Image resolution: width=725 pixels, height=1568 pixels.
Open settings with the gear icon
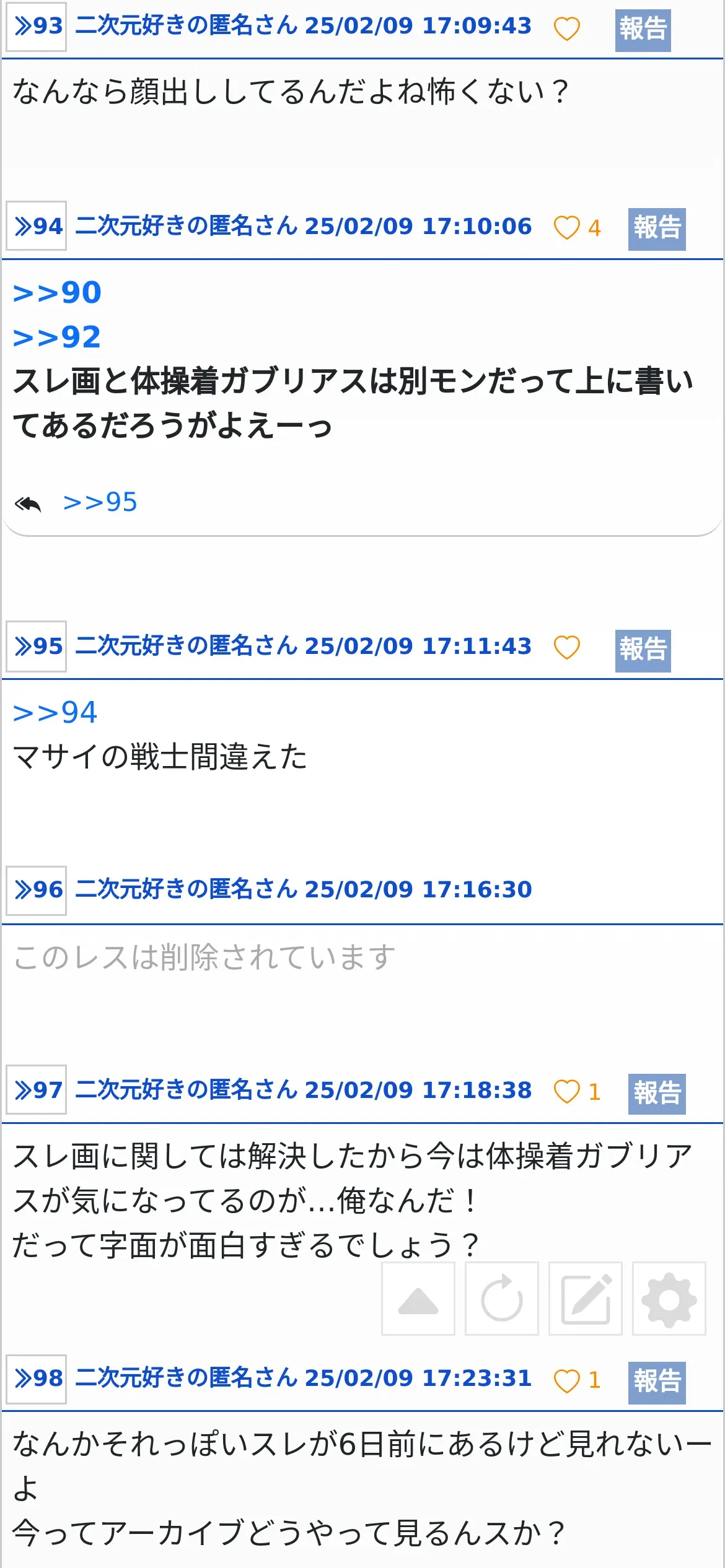pos(669,1299)
